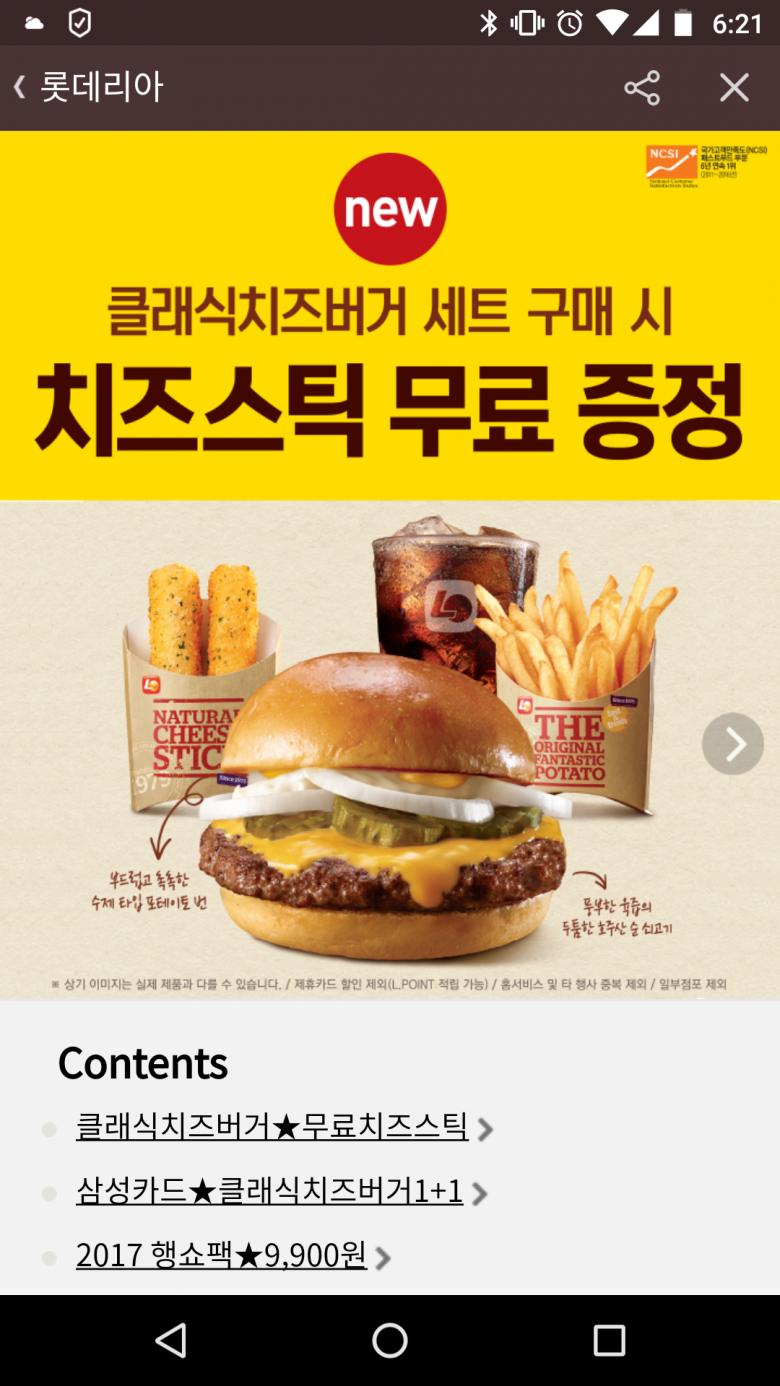
Task: Open the recent apps overview
Action: [608, 1340]
